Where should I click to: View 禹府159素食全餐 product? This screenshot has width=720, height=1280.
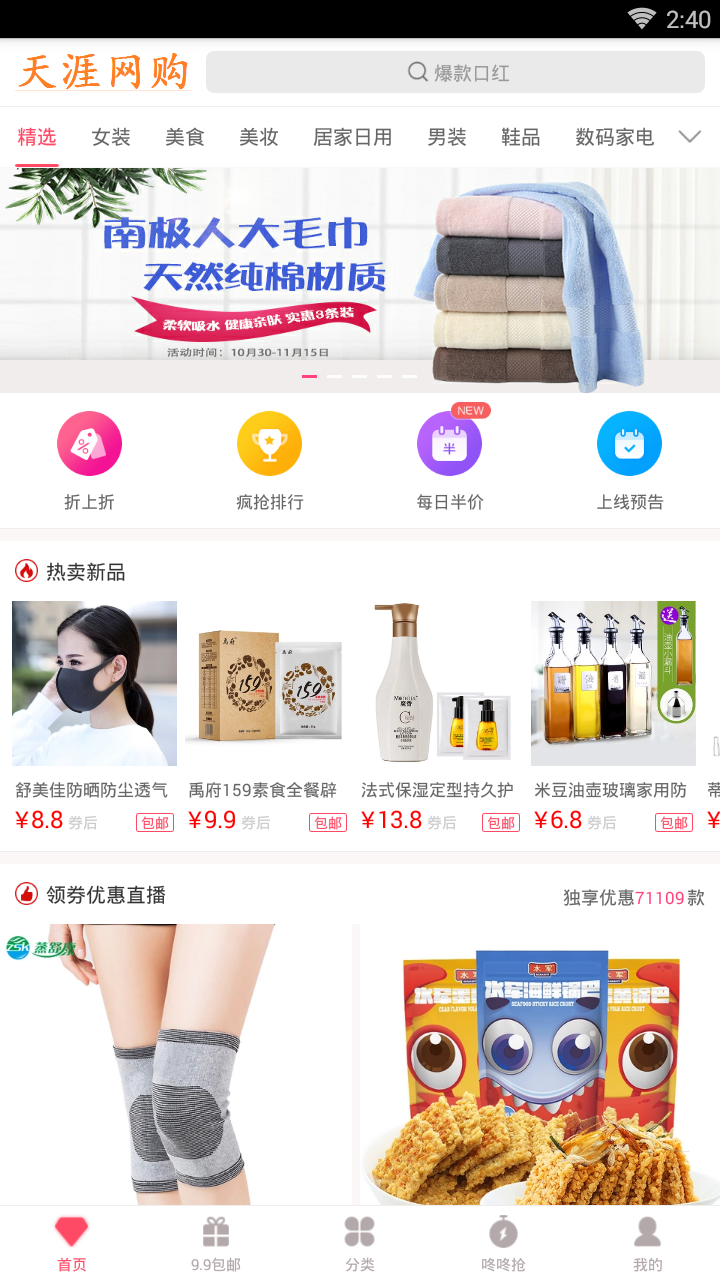(267, 717)
